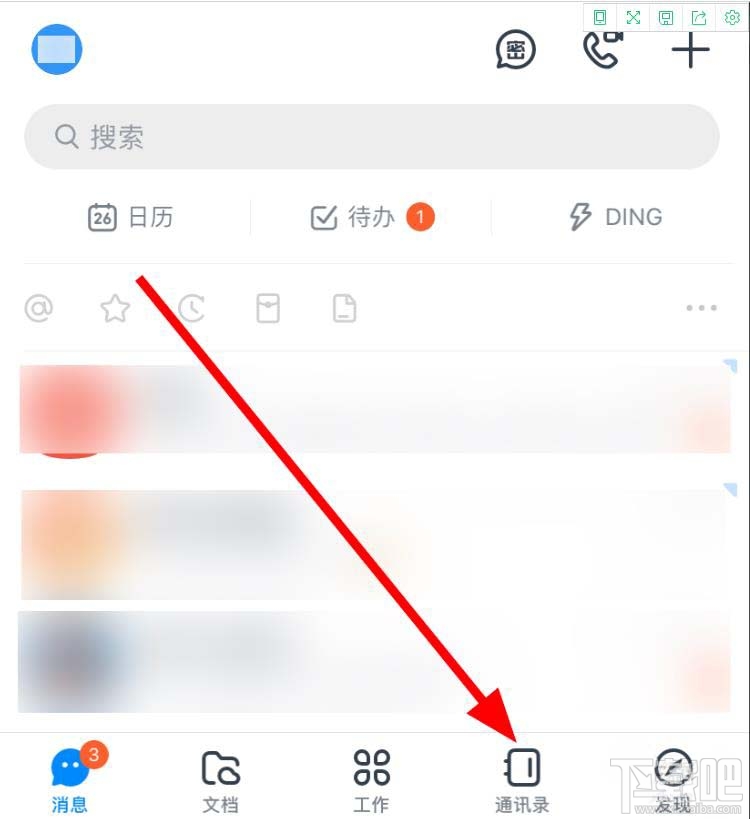Switch to the 文档 tab

pyautogui.click(x=221, y=780)
